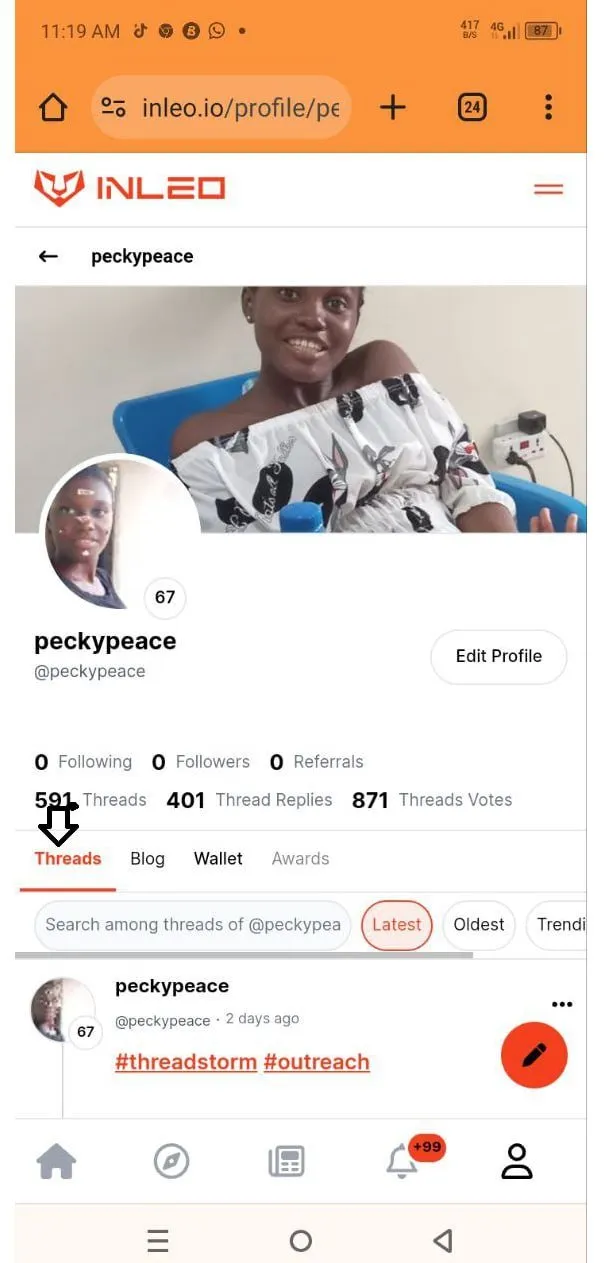Tap the system back button
Viewport: 605px width, 1263px height.
[443, 1241]
